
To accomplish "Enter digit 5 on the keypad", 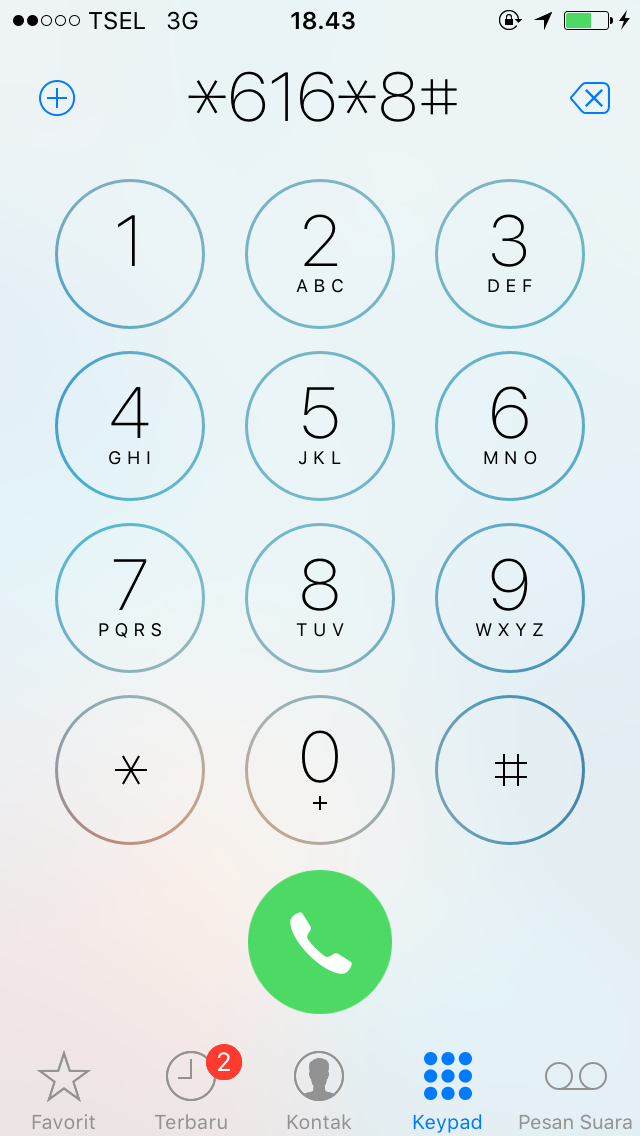I will point(320,426).
